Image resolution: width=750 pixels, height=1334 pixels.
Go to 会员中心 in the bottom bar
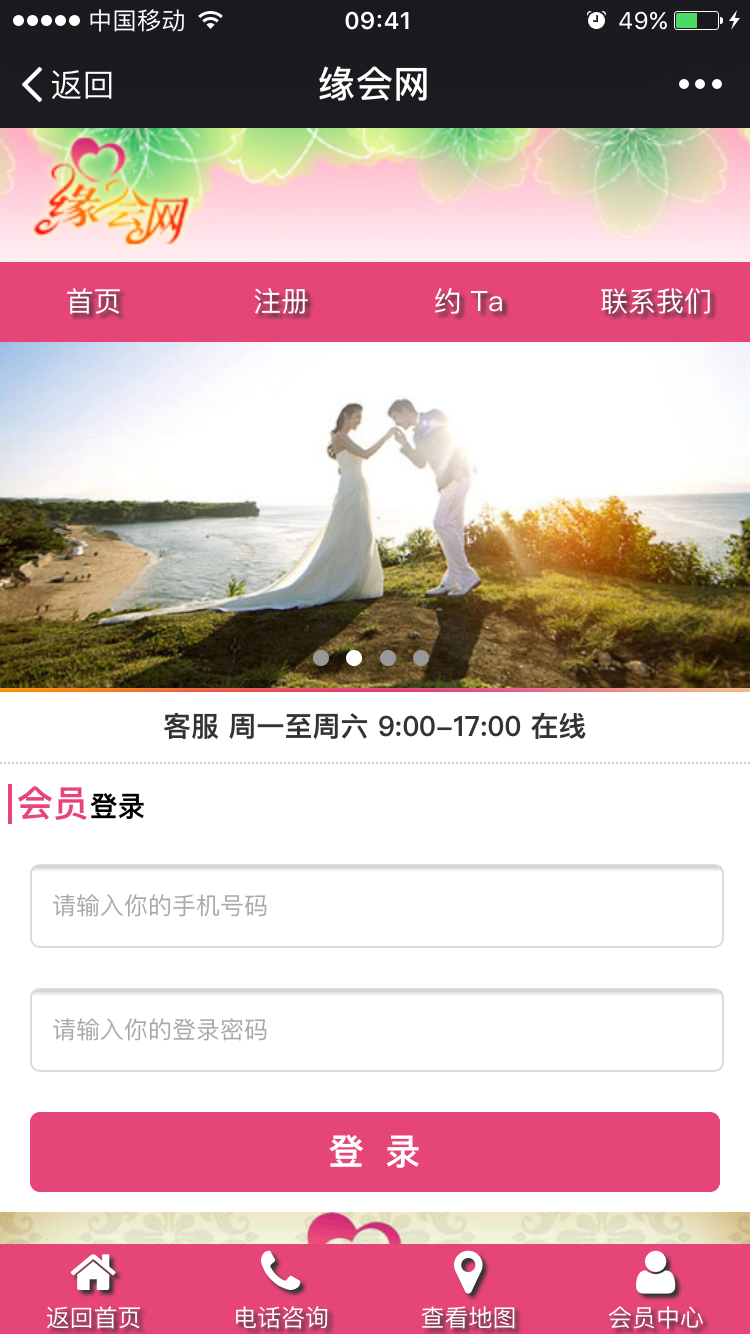click(x=656, y=1290)
